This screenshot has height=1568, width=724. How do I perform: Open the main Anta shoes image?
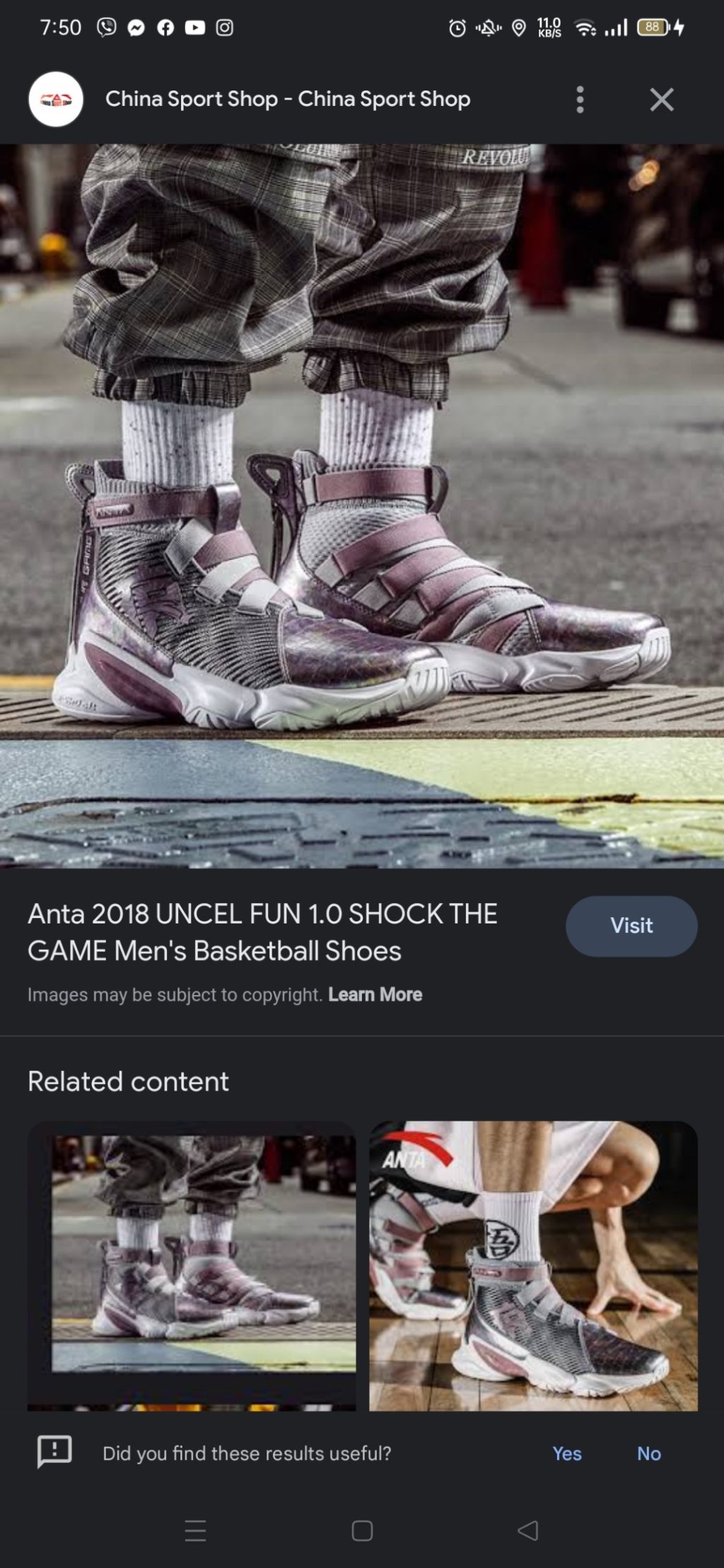point(362,505)
